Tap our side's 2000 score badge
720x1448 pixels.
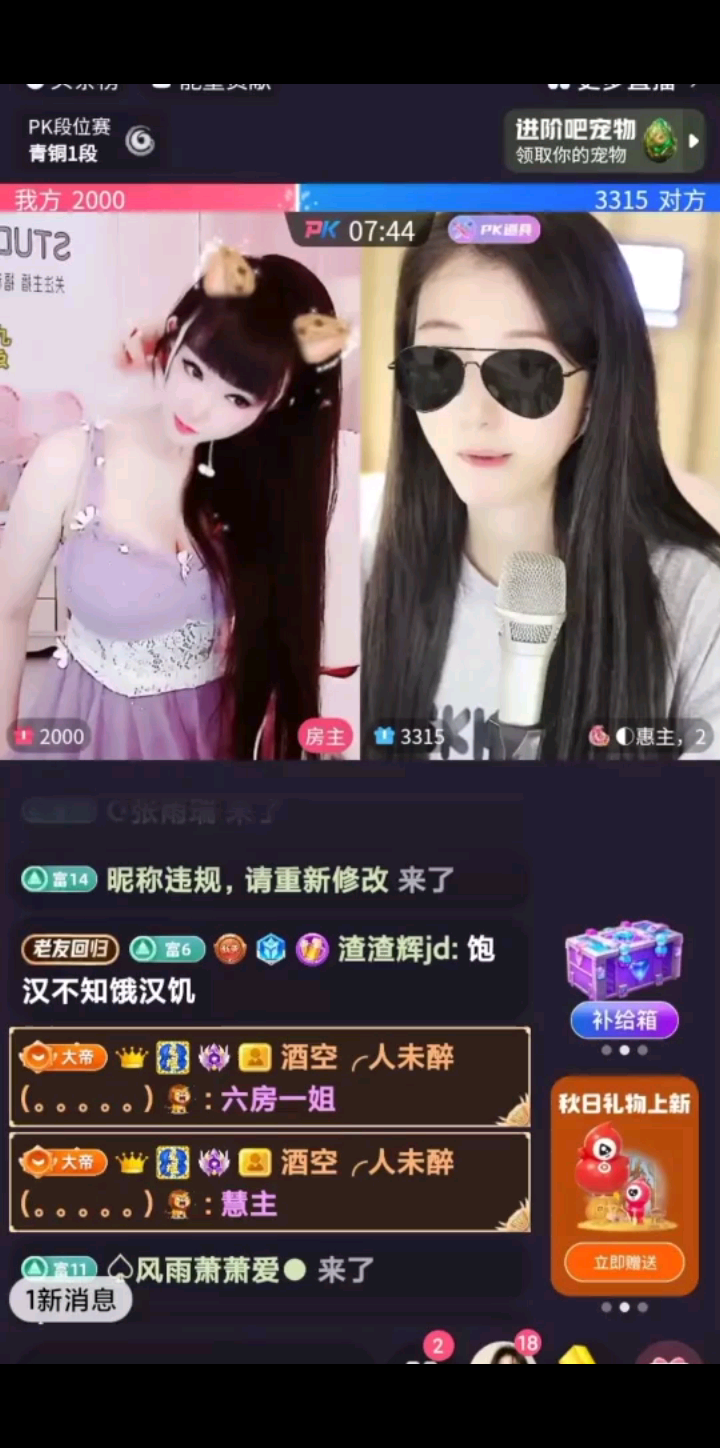point(48,737)
